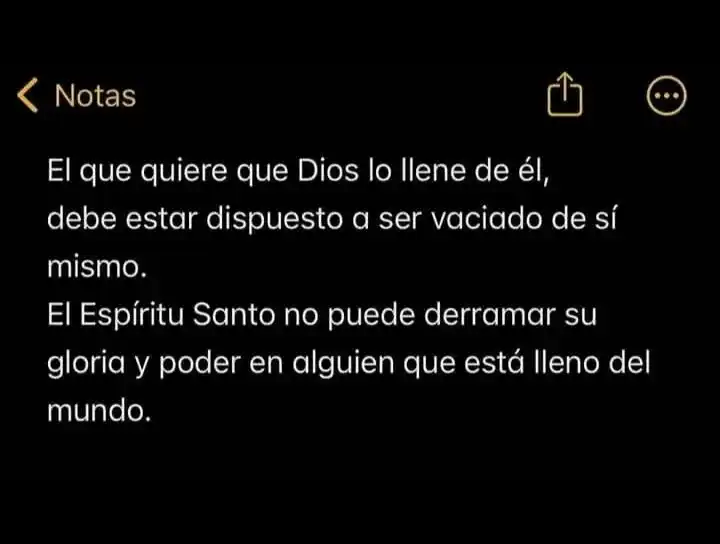The height and width of the screenshot is (544, 720).
Task: Go back to the Notas list
Action: coord(77,96)
